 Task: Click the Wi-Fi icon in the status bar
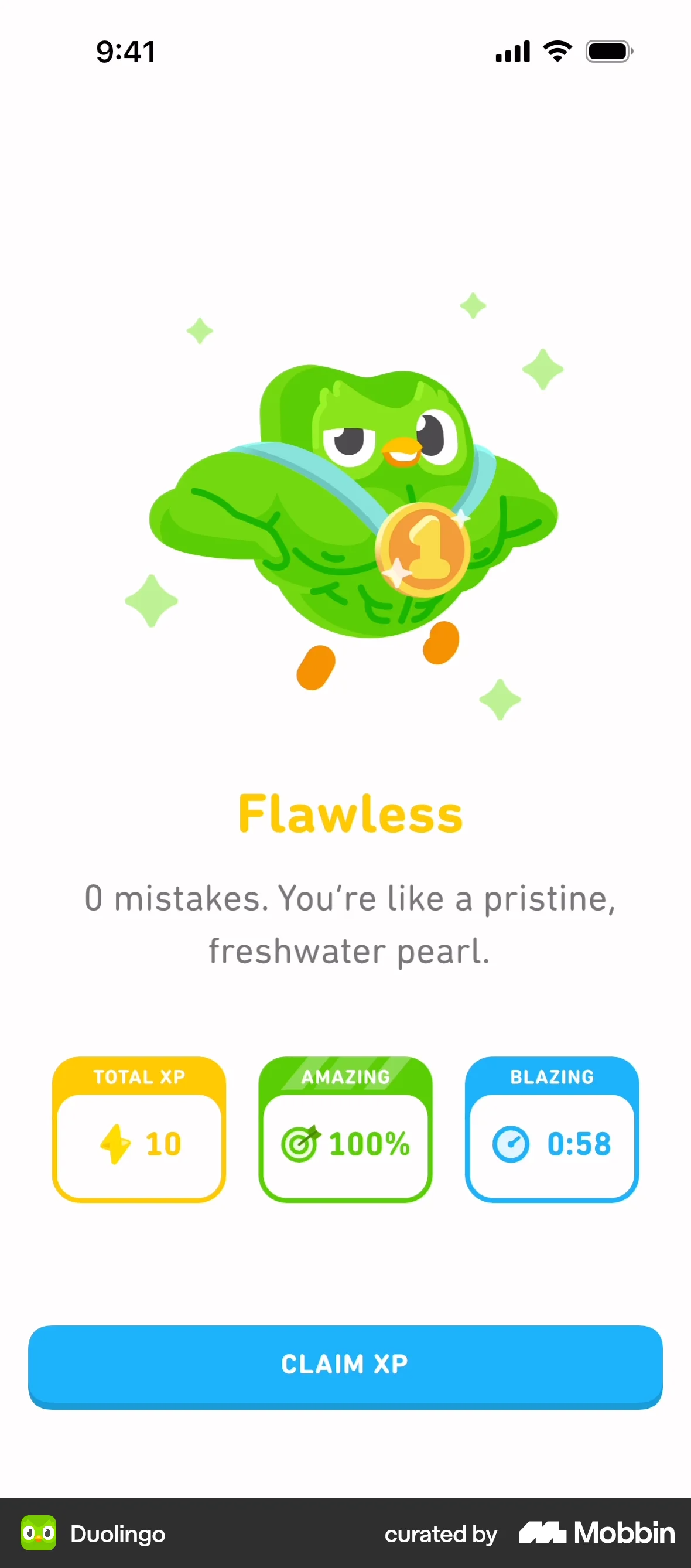pos(555,51)
